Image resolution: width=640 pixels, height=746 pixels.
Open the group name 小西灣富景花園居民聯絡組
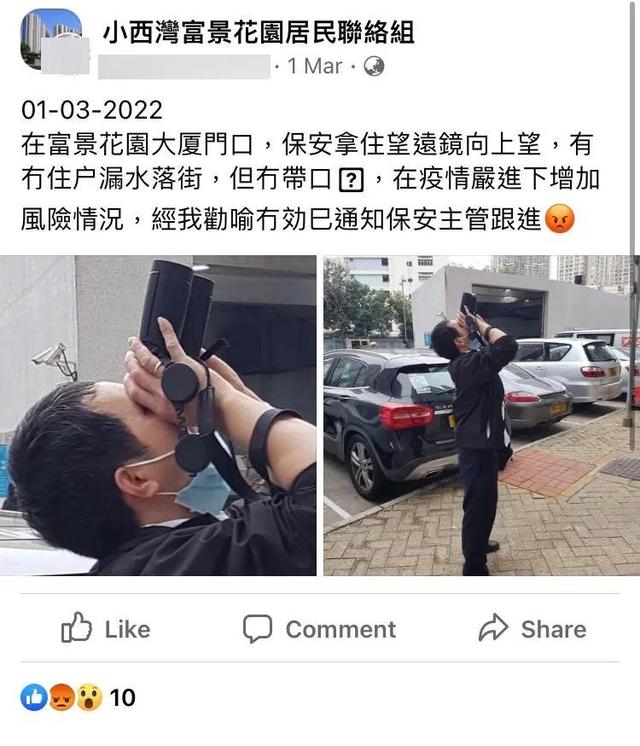[x=259, y=34]
